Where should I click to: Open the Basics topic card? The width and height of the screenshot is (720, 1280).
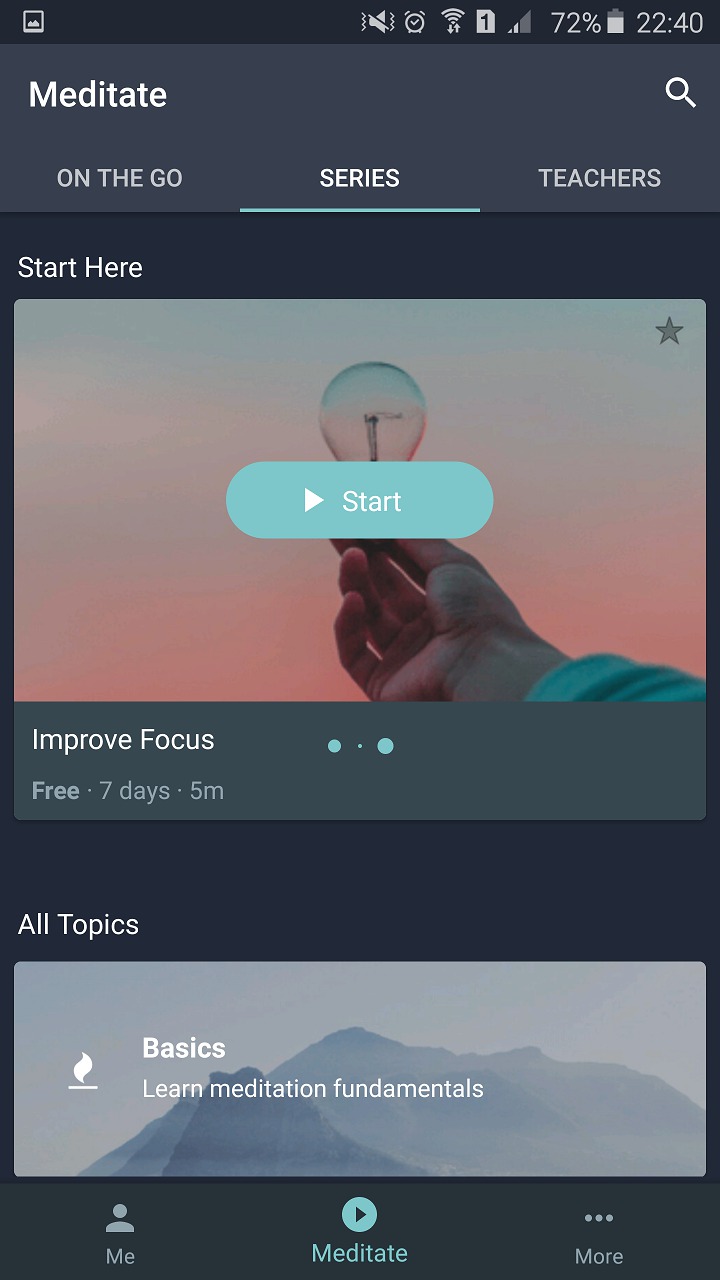click(360, 1069)
